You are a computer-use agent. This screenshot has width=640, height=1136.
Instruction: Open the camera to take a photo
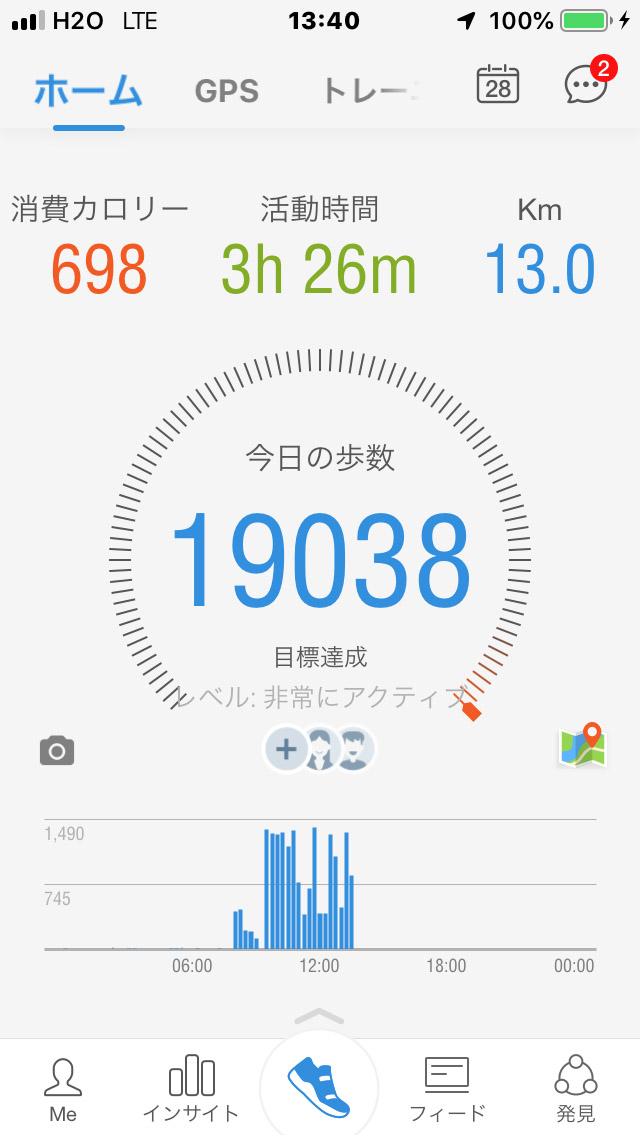57,750
